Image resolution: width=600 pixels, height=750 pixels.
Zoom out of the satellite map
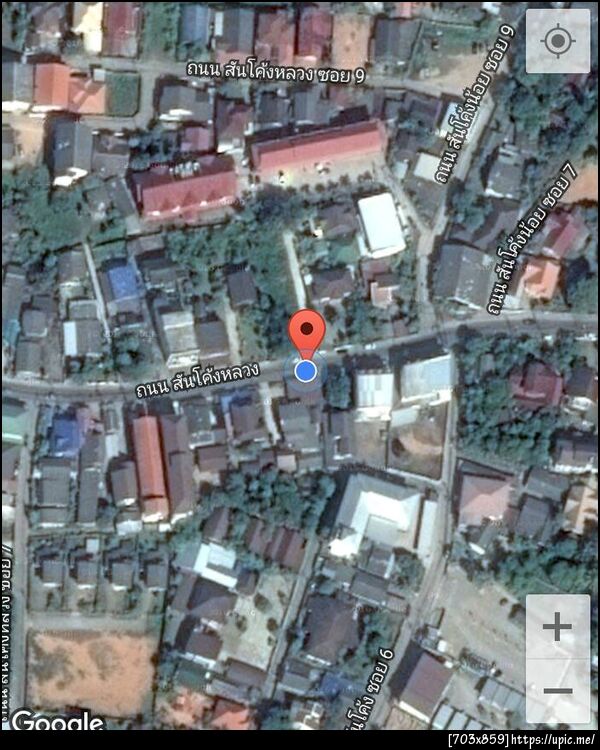click(557, 691)
